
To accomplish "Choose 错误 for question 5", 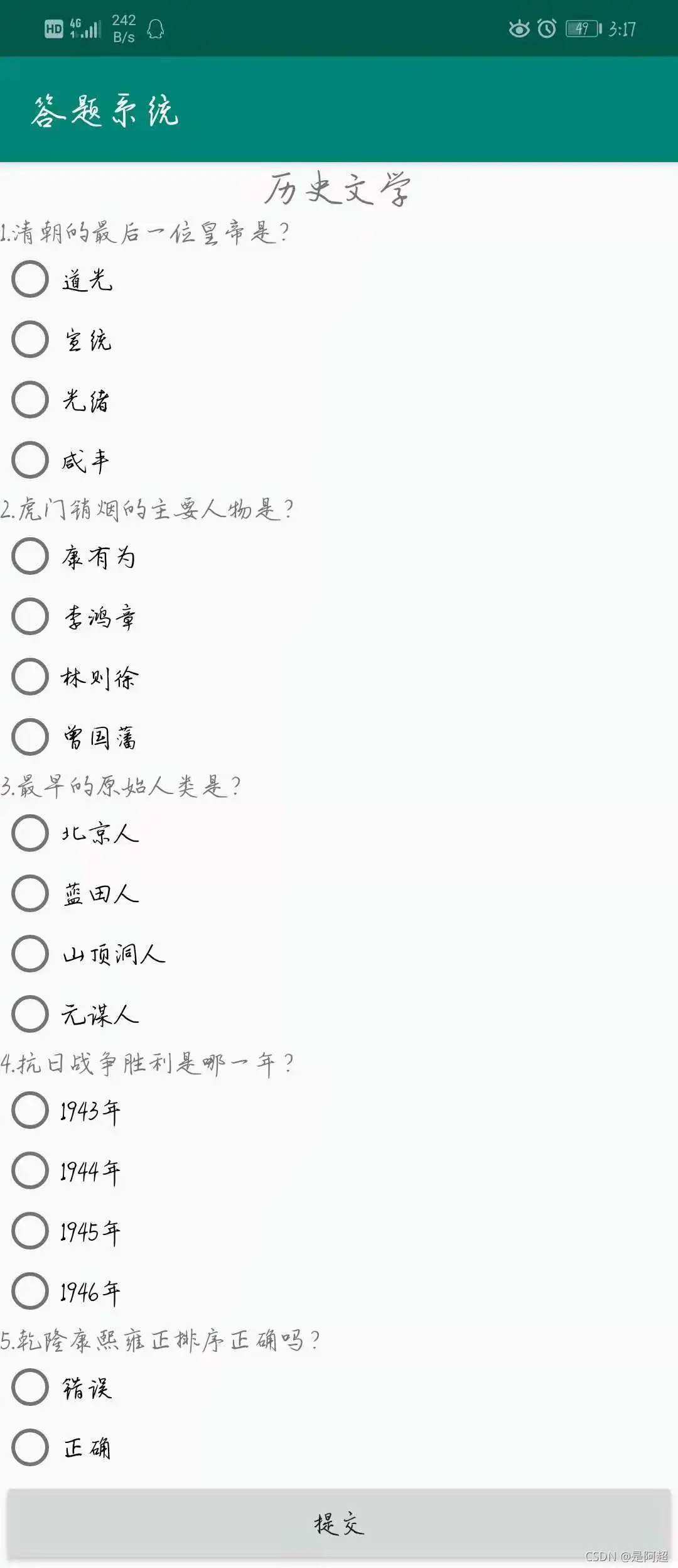I will [x=30, y=1387].
